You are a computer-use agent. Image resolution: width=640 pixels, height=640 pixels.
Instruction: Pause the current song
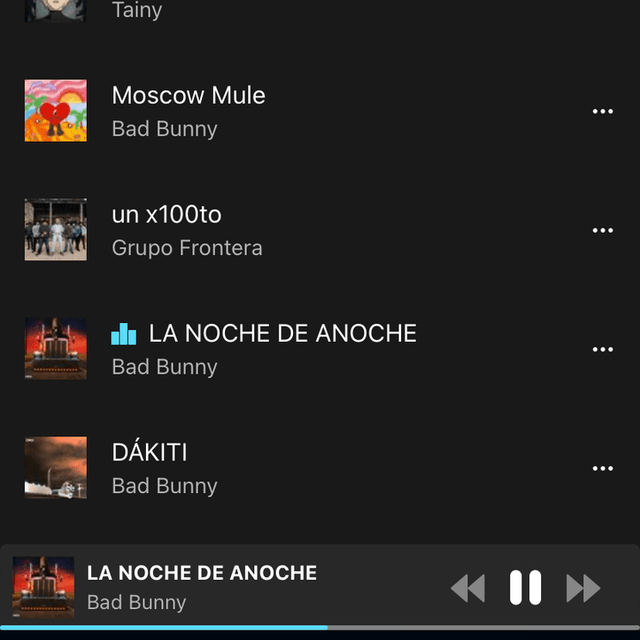click(525, 587)
